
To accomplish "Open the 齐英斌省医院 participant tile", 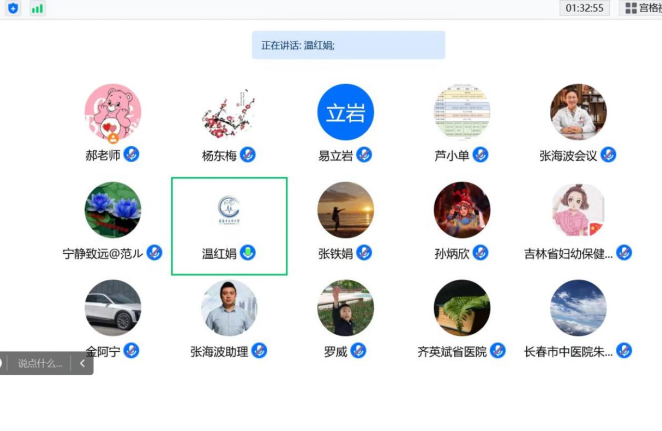I will tap(461, 308).
